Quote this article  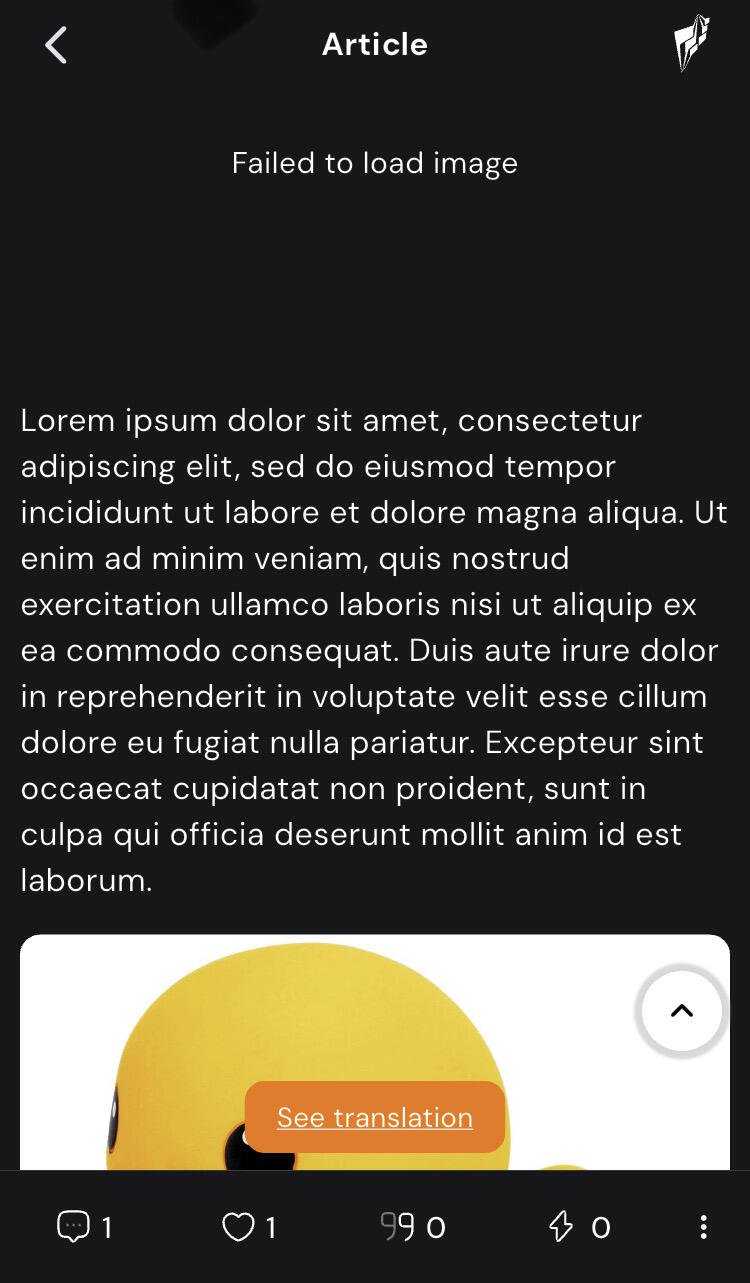point(398,1227)
